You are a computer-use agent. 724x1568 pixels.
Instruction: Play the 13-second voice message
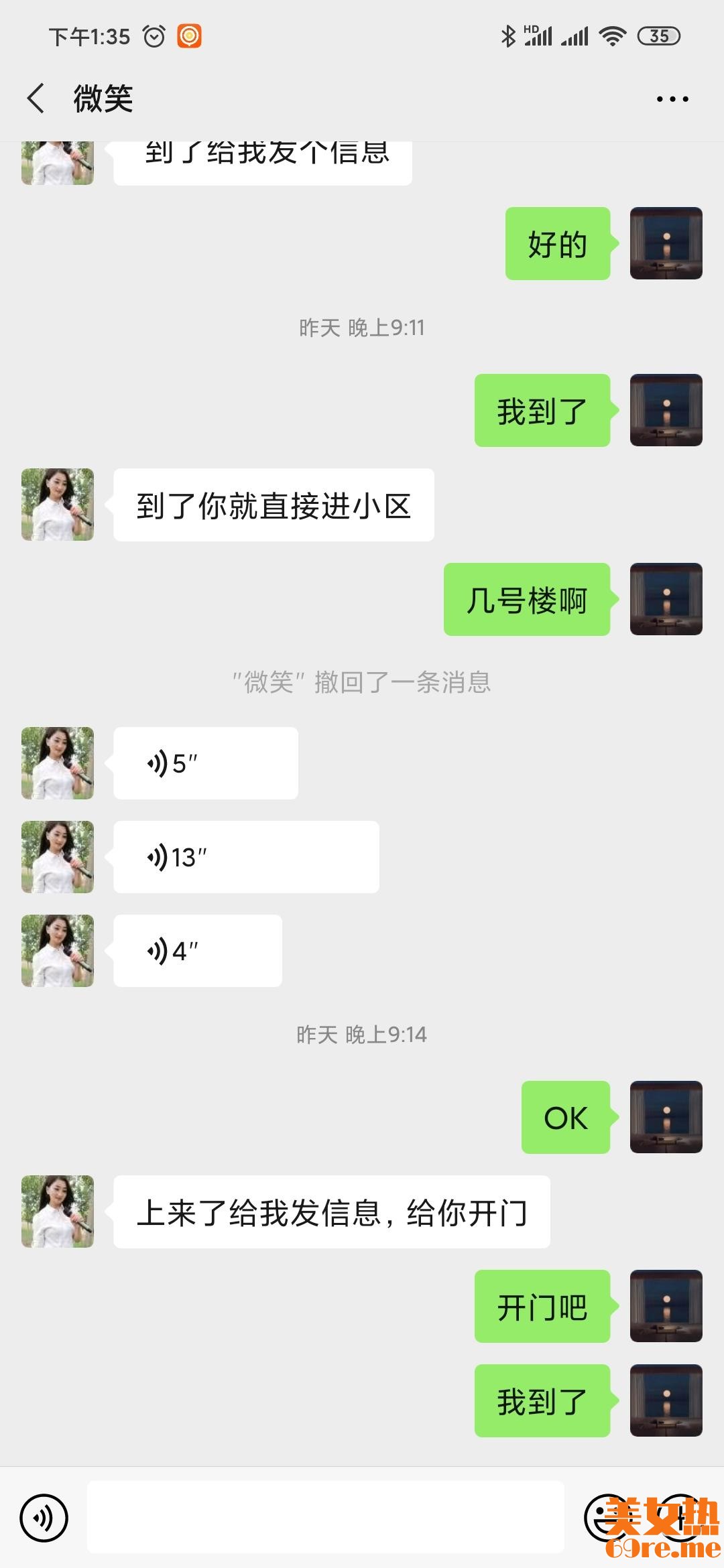[245, 857]
